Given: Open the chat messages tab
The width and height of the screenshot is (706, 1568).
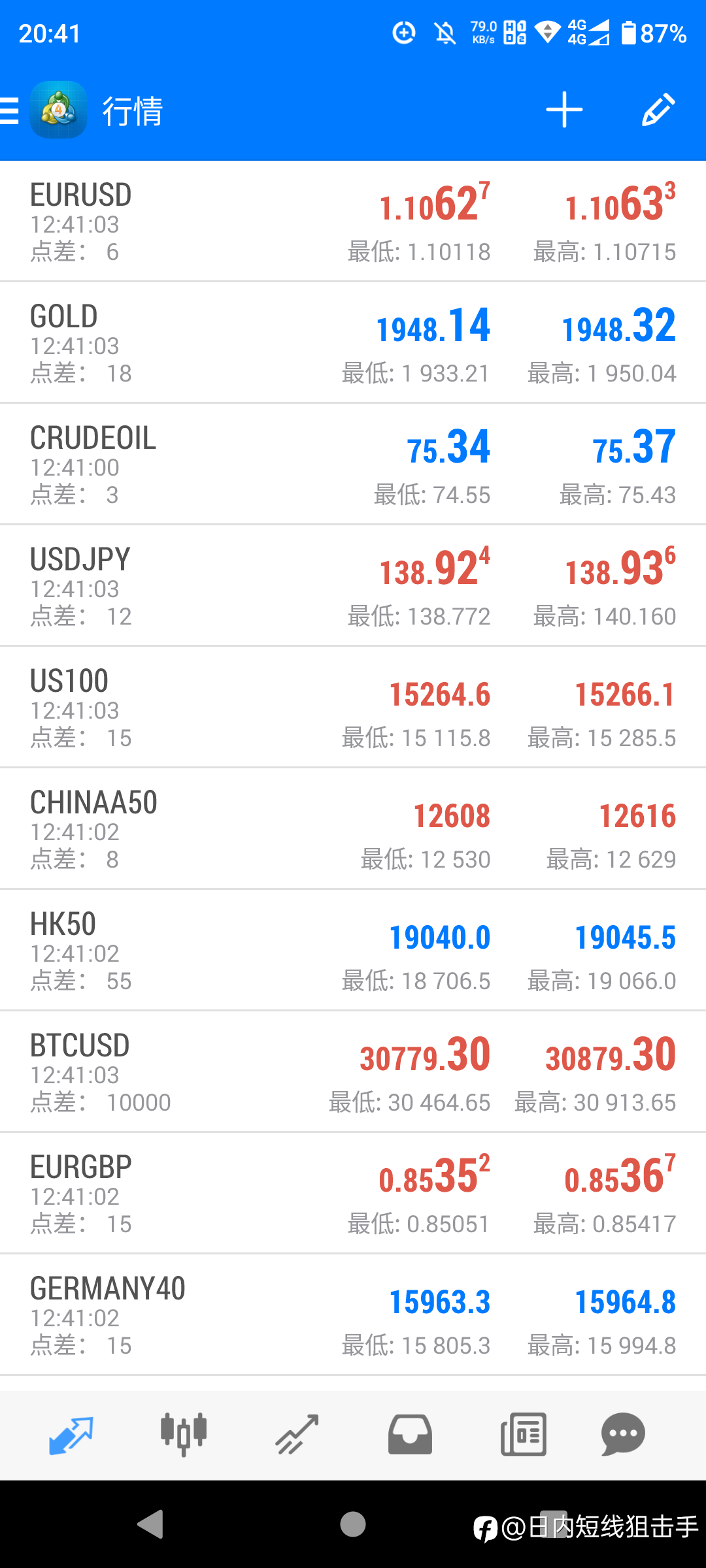Looking at the screenshot, I should pyautogui.click(x=623, y=1435).
